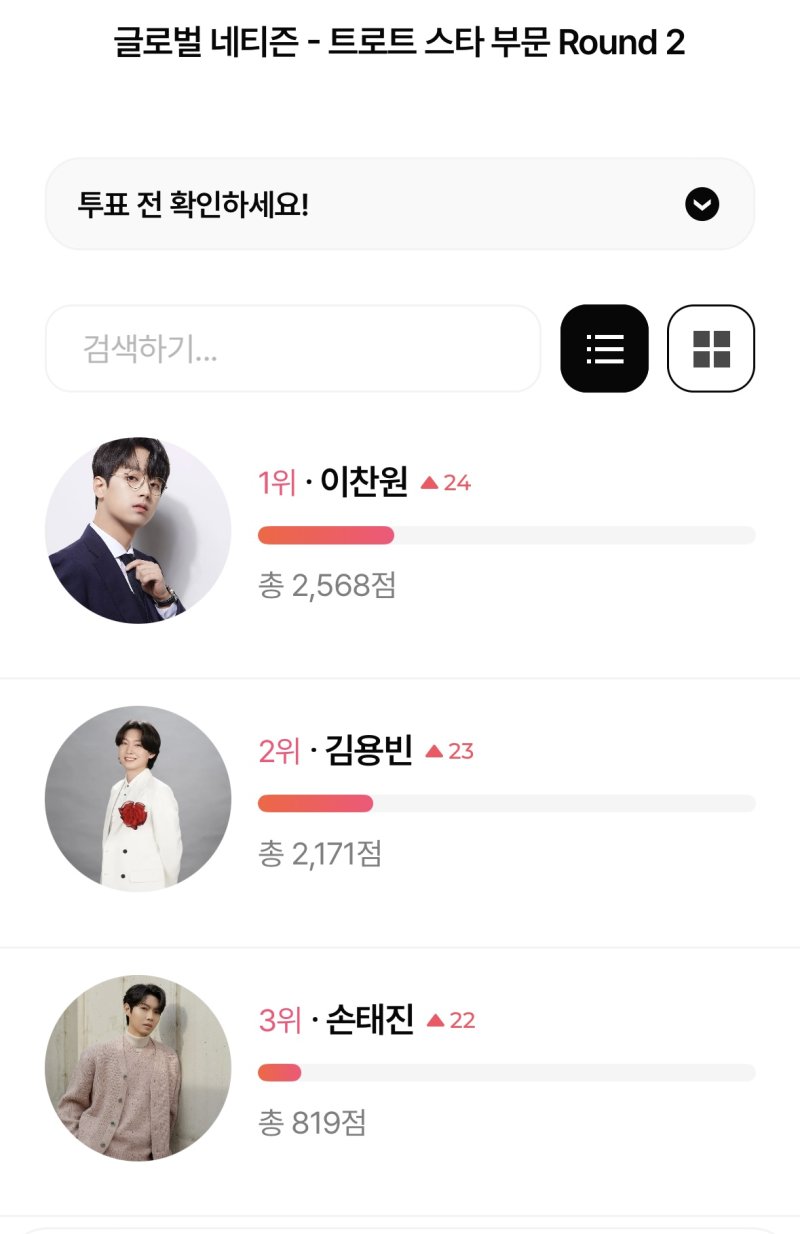This screenshot has width=800, height=1234.
Task: Click the downward chevron on the notice banner
Action: tap(702, 203)
